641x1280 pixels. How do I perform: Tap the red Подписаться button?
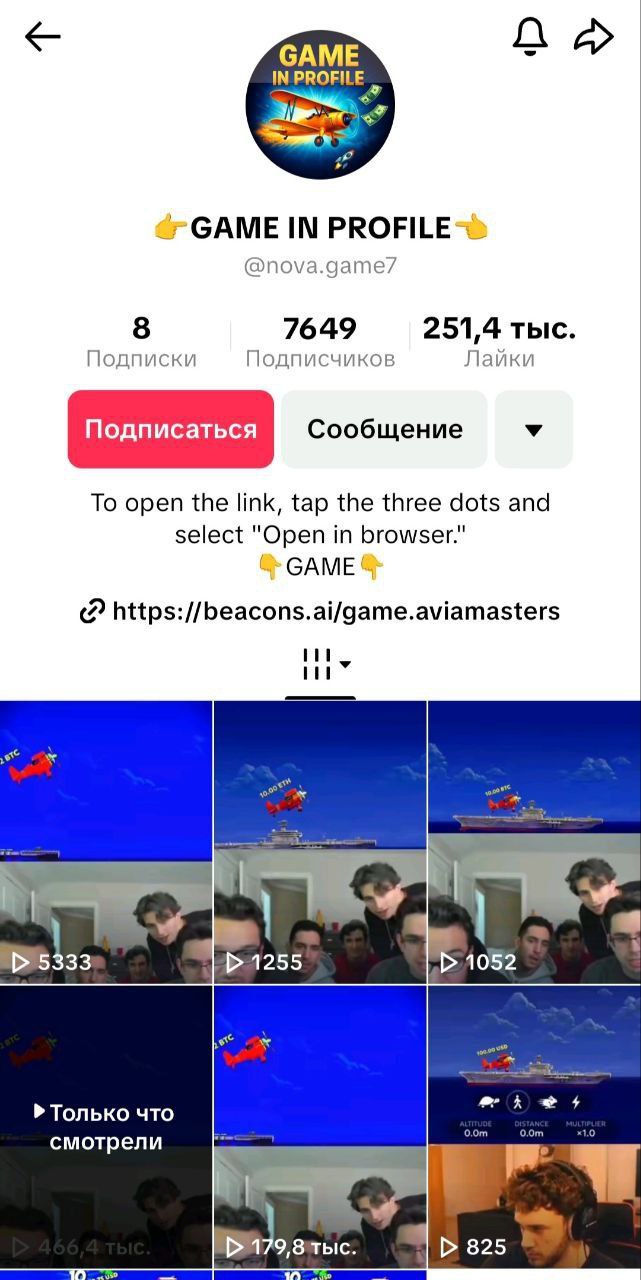click(x=171, y=429)
